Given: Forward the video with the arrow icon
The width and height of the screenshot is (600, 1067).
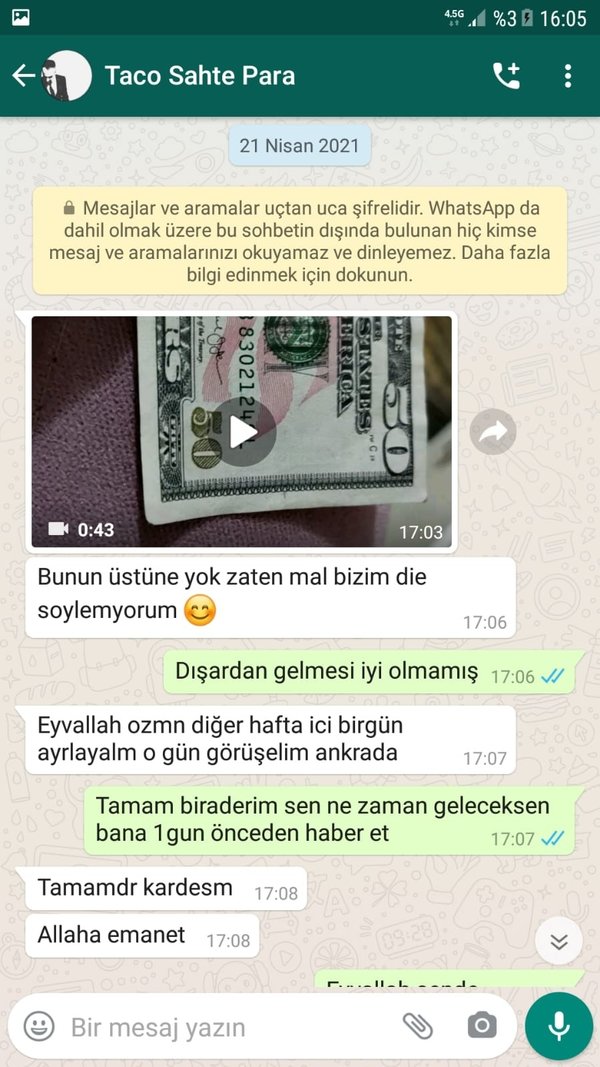Looking at the screenshot, I should pos(493,431).
